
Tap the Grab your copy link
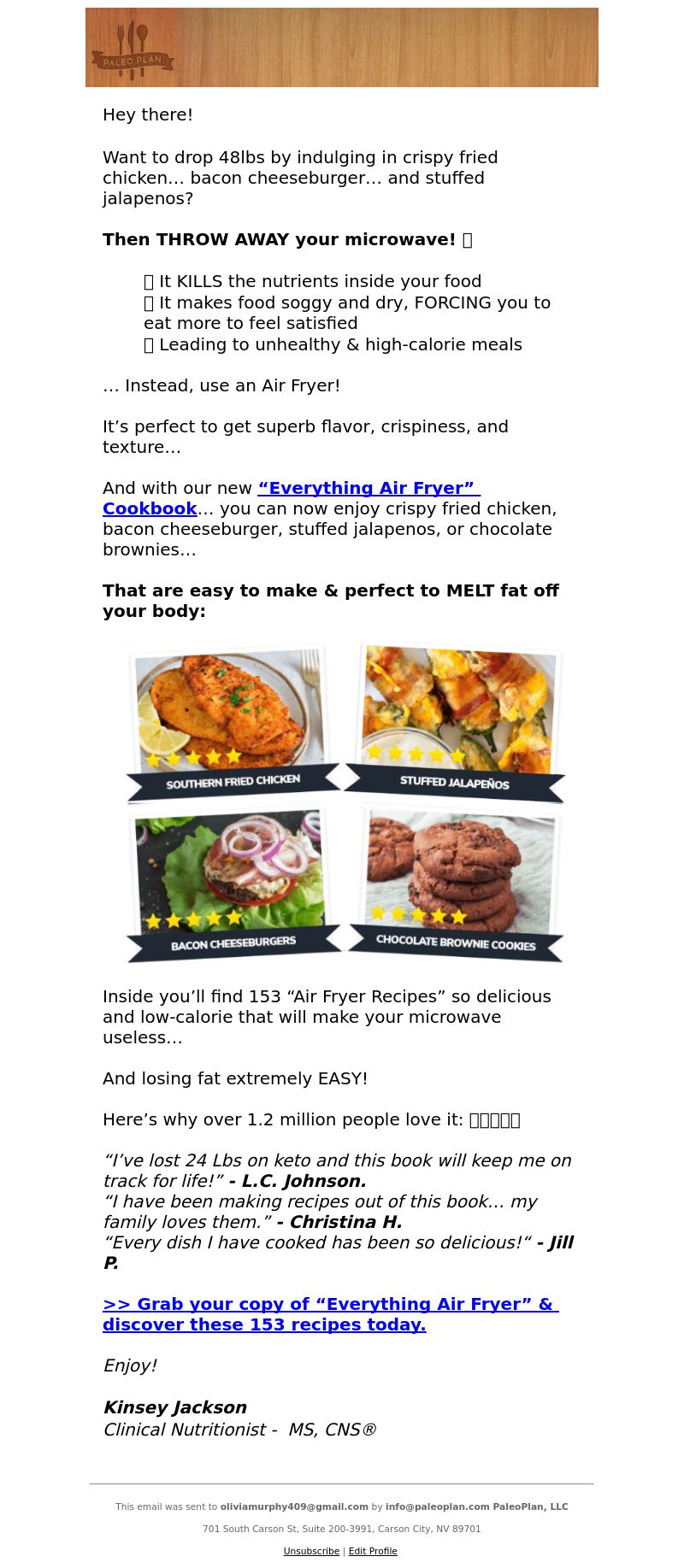coord(330,1314)
